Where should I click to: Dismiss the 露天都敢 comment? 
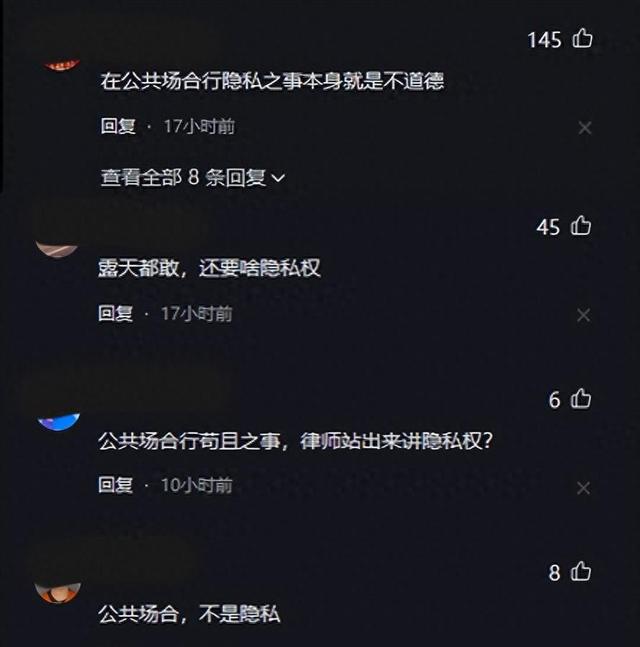click(x=585, y=315)
